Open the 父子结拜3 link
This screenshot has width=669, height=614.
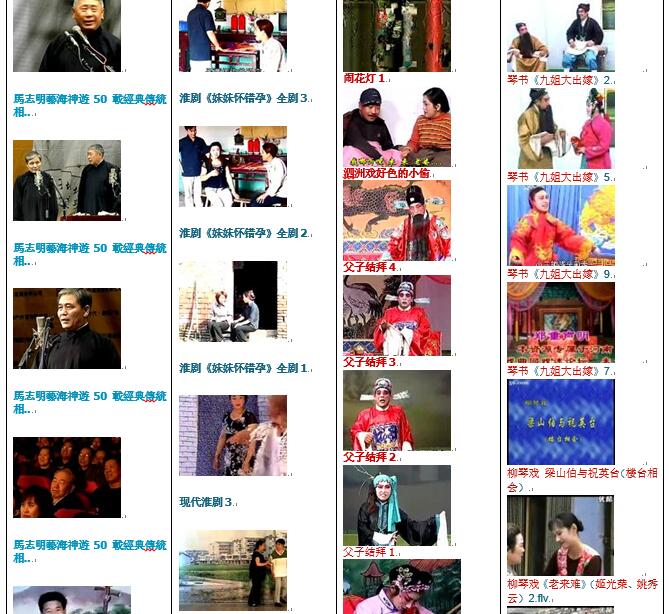tap(370, 362)
